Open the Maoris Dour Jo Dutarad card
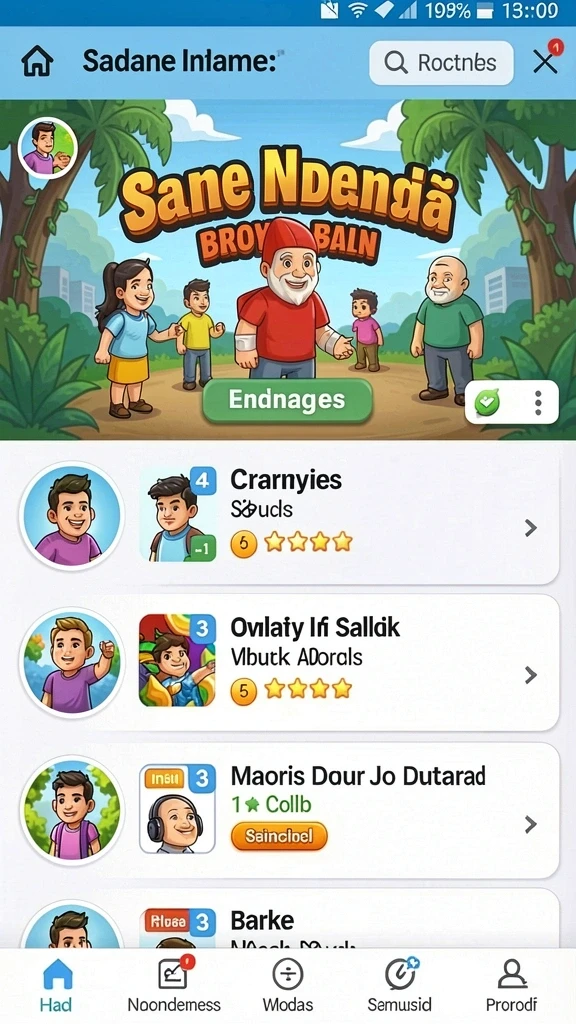 point(287,810)
